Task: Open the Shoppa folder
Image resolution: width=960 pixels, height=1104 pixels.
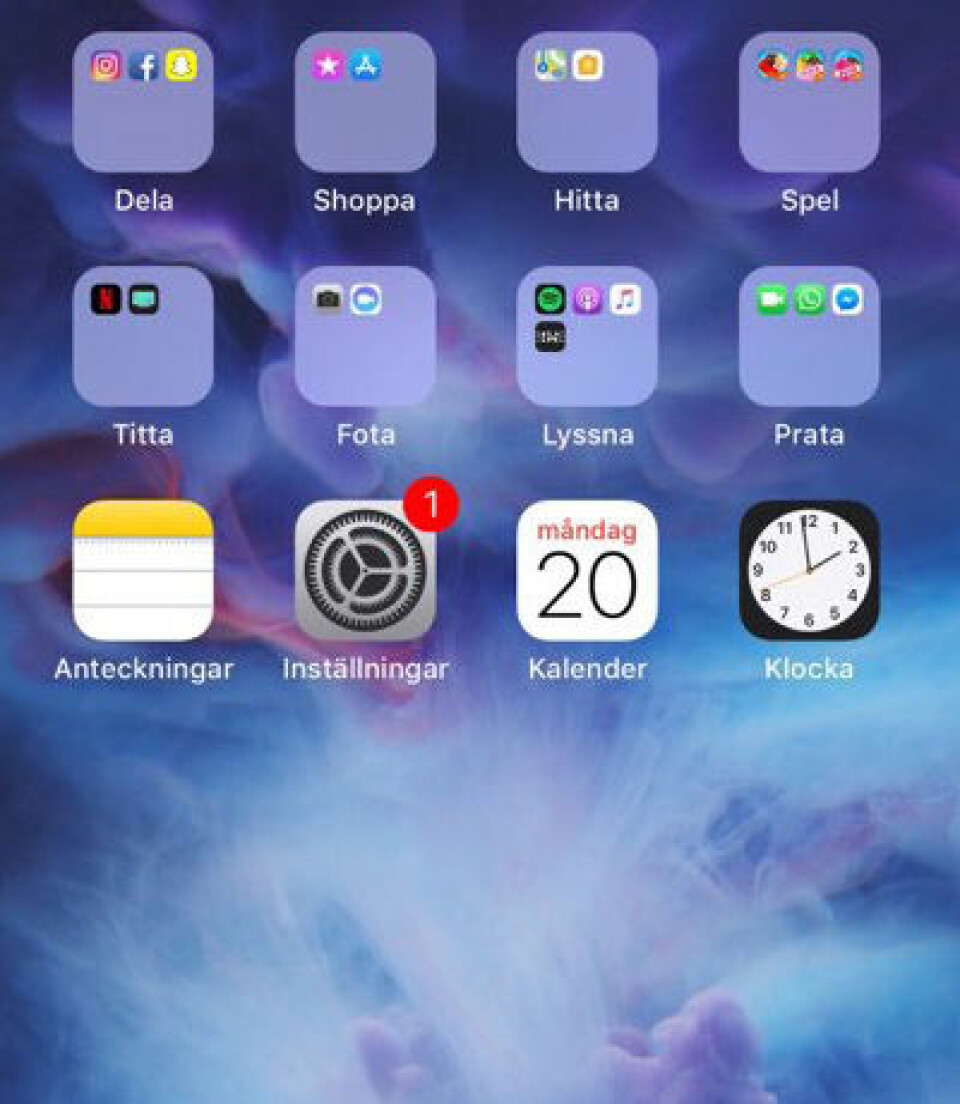Action: (x=365, y=103)
